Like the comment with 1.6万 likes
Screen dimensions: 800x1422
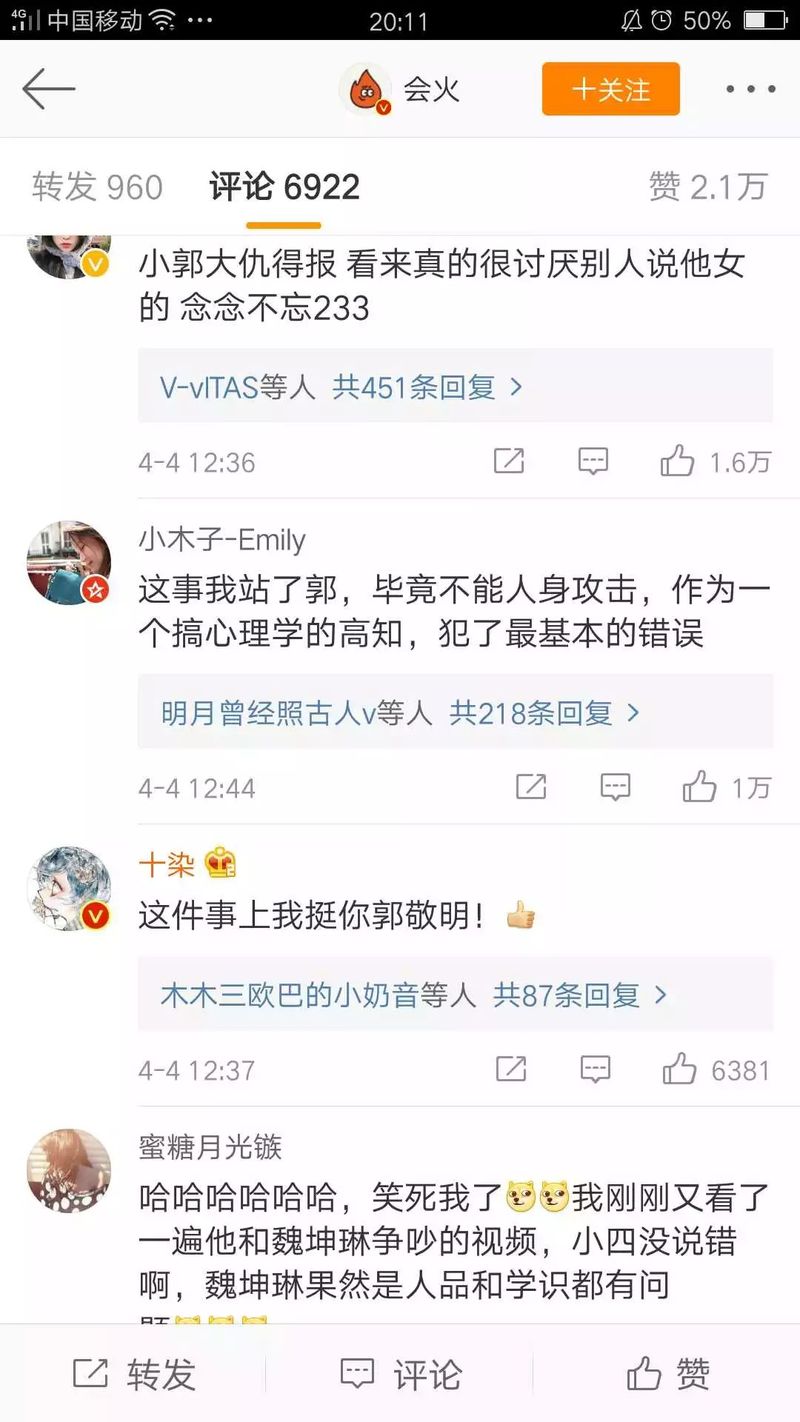coord(679,461)
